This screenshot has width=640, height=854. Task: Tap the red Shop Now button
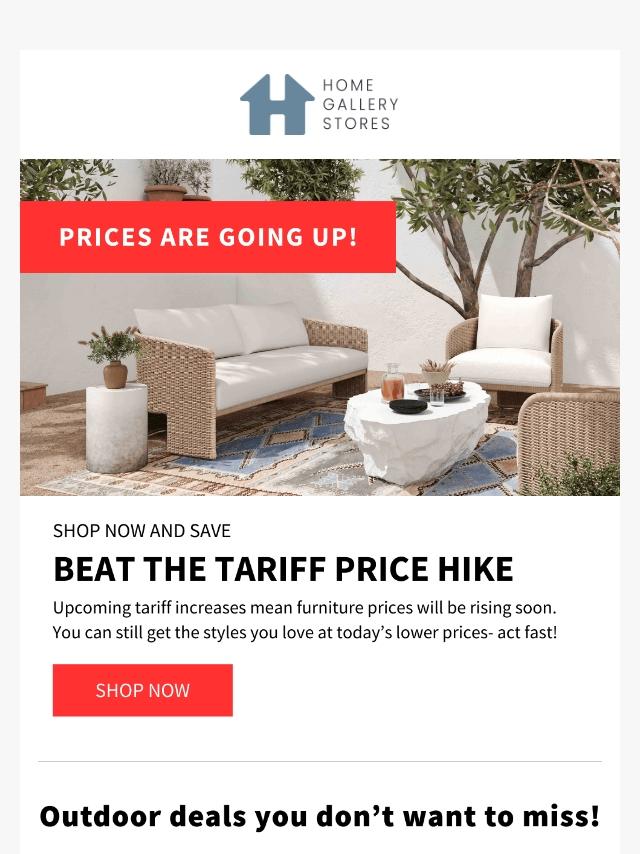coord(143,690)
